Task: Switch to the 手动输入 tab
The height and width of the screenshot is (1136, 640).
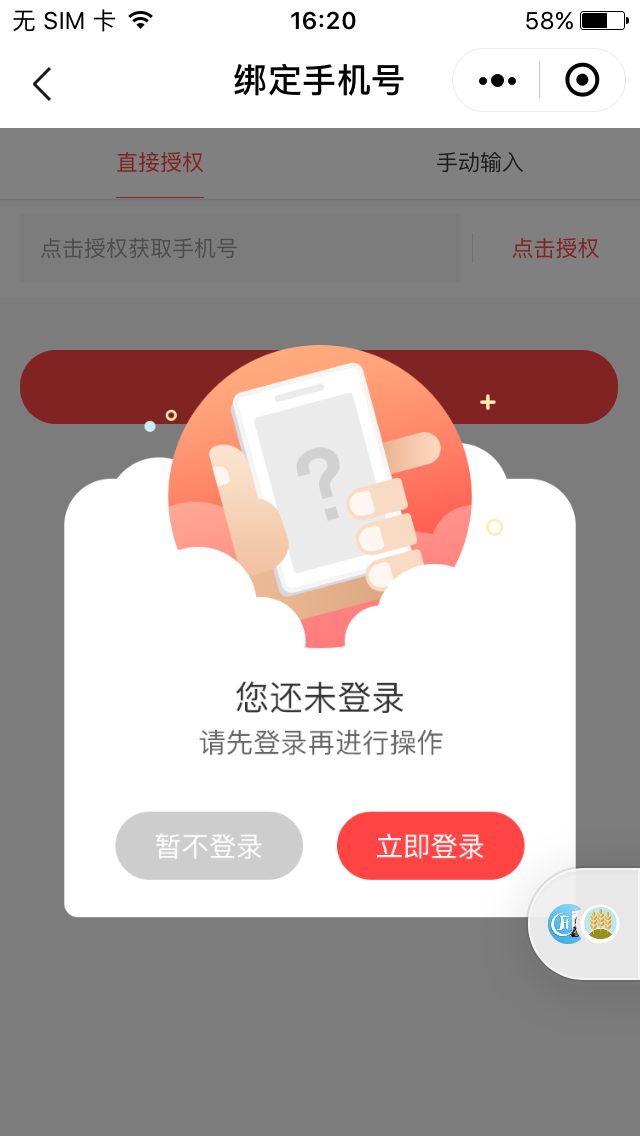Action: [480, 163]
